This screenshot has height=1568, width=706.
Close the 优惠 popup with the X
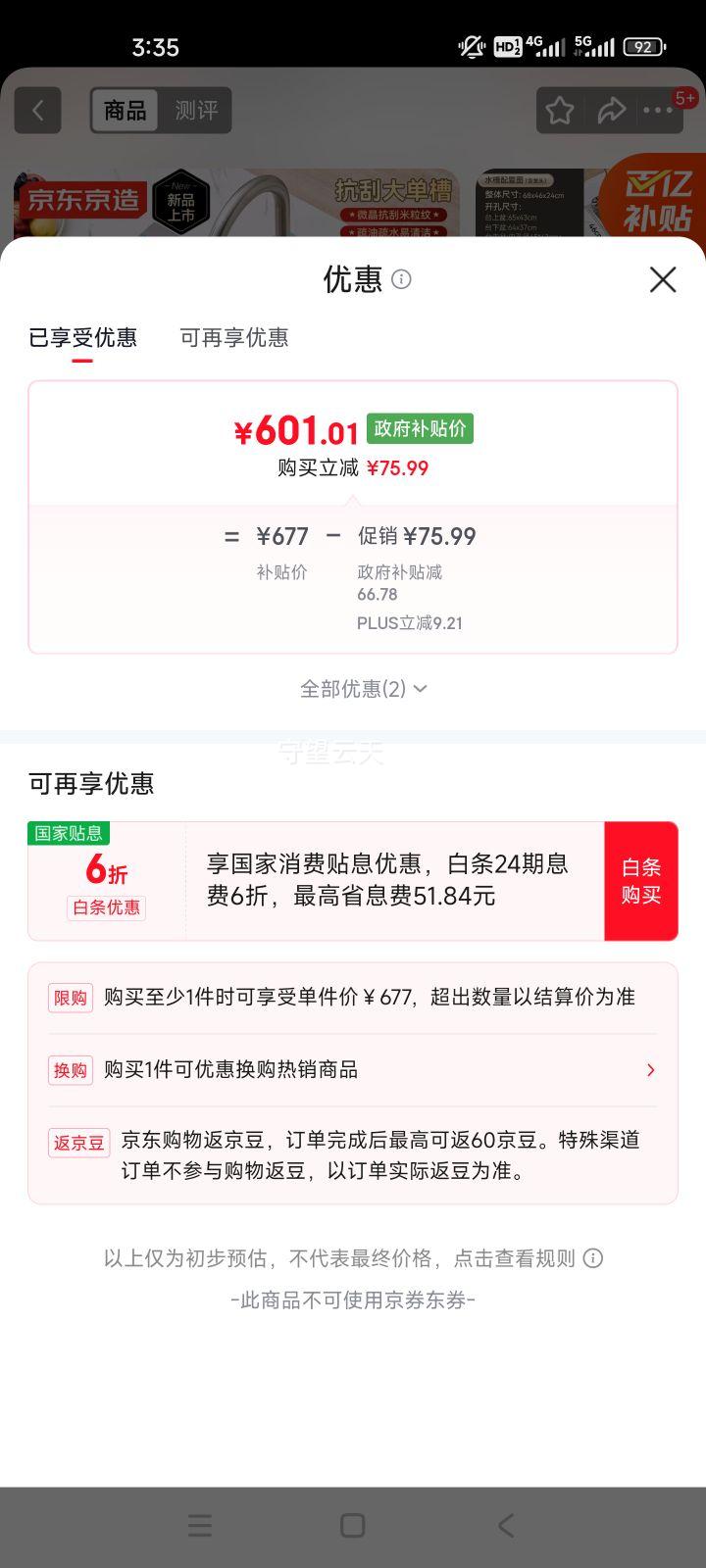[663, 280]
